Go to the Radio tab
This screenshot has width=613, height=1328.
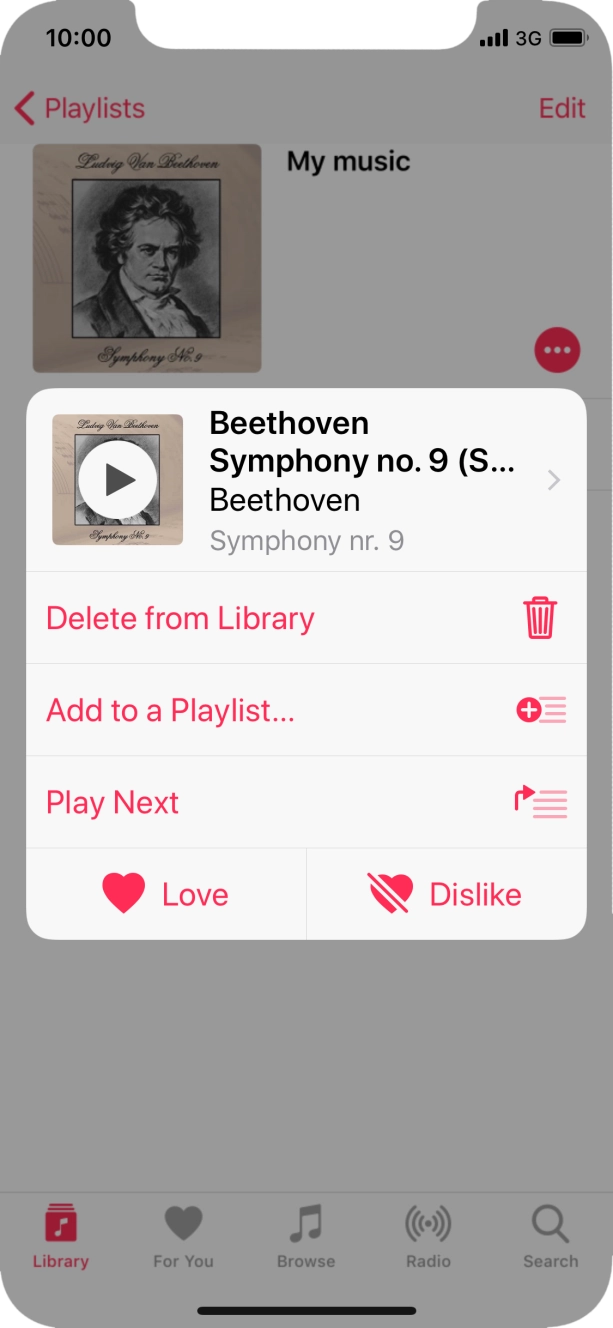tap(428, 1236)
